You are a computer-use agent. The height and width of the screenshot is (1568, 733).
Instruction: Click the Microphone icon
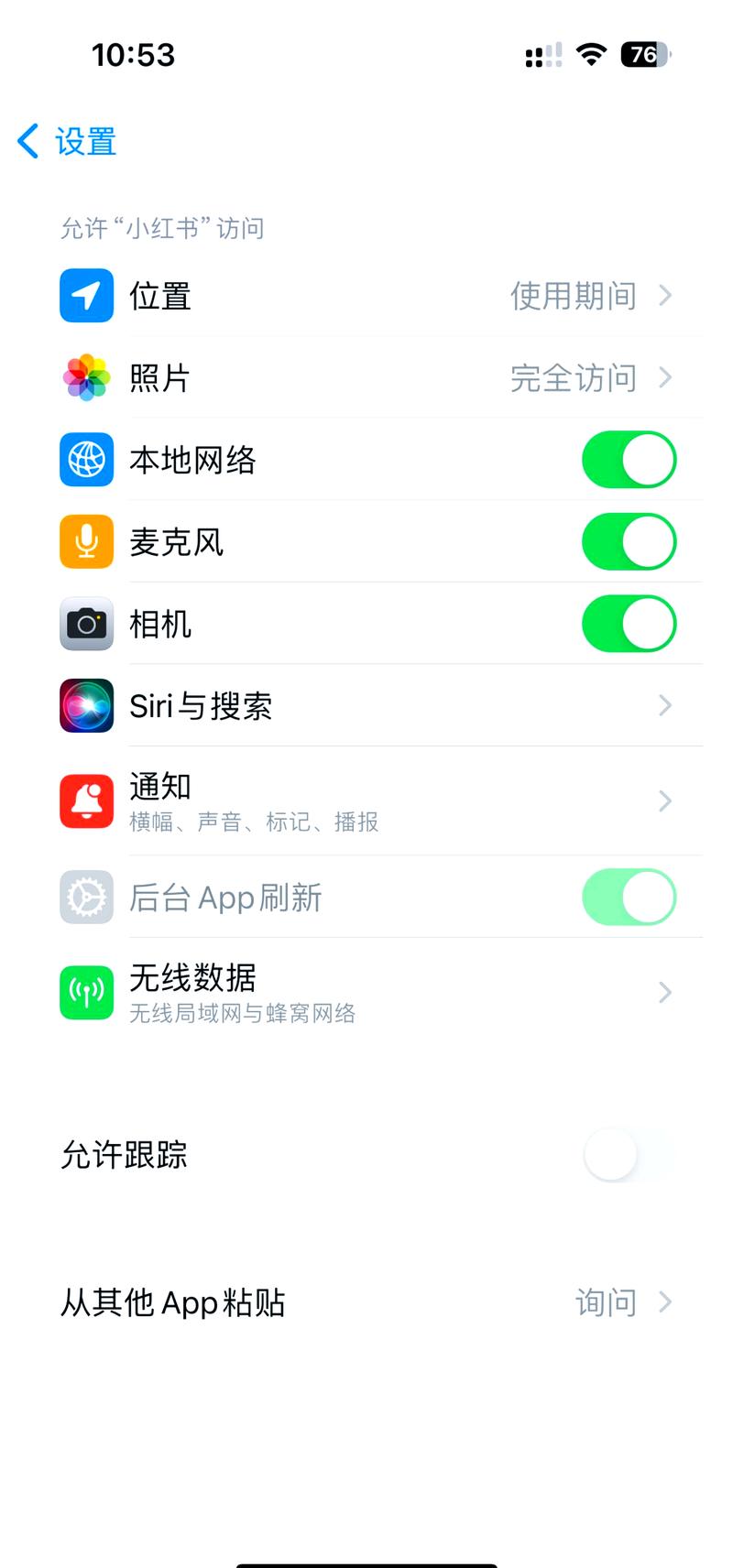(x=86, y=541)
